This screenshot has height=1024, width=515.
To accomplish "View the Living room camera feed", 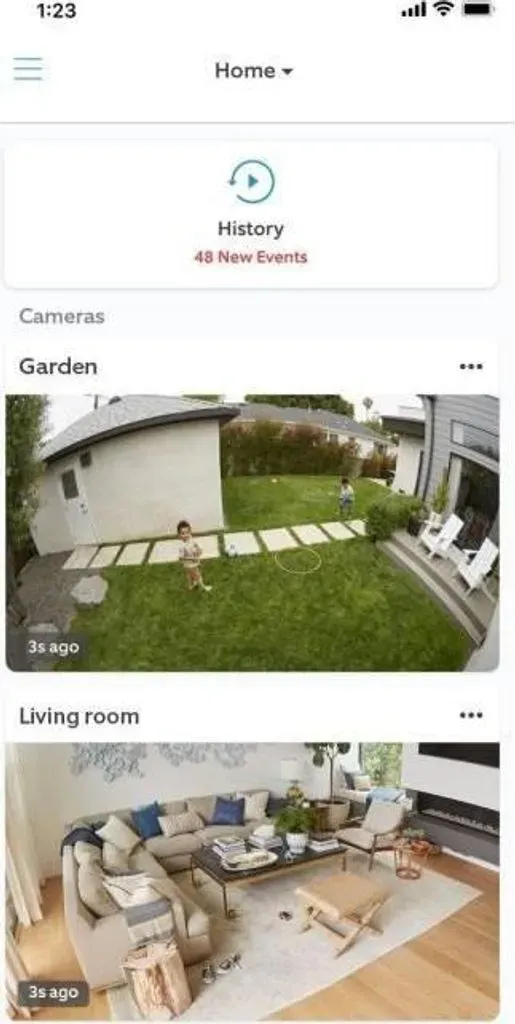I will (253, 881).
